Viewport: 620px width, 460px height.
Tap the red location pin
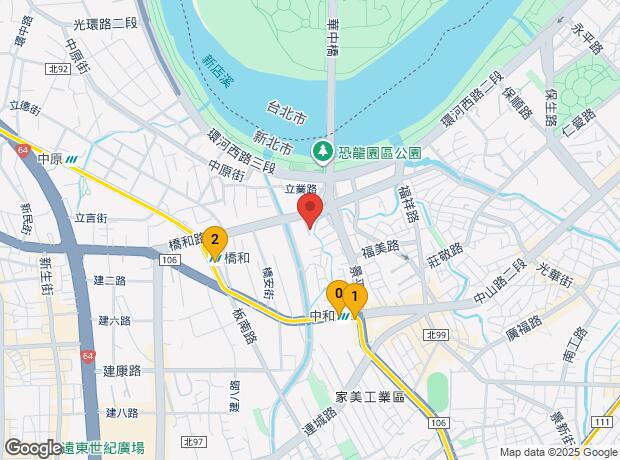(x=310, y=210)
